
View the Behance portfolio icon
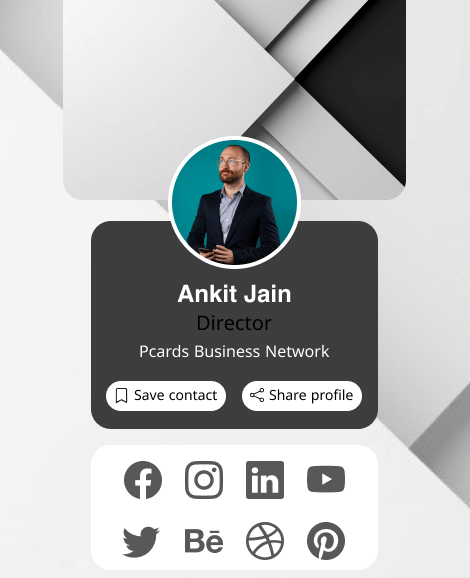point(204,541)
